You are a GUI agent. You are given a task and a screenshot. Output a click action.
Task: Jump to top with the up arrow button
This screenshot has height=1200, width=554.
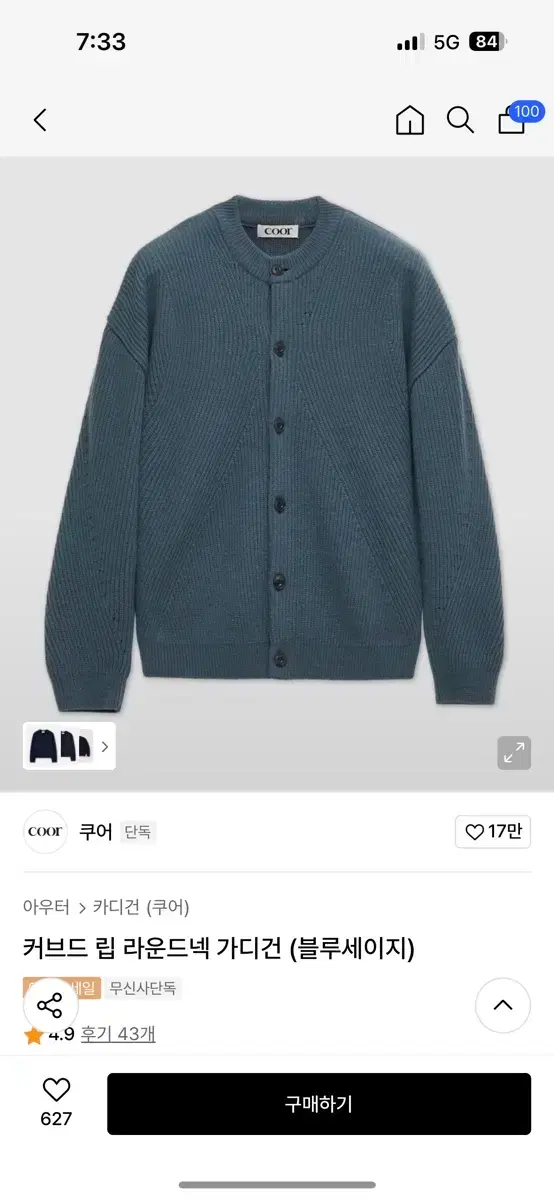coord(503,1005)
